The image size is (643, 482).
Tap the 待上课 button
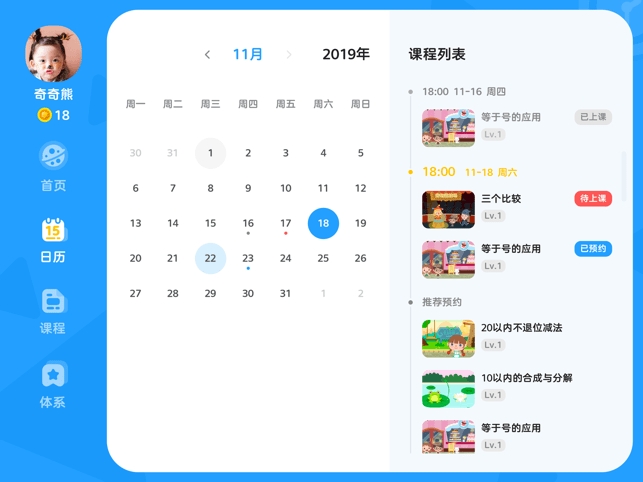point(592,199)
